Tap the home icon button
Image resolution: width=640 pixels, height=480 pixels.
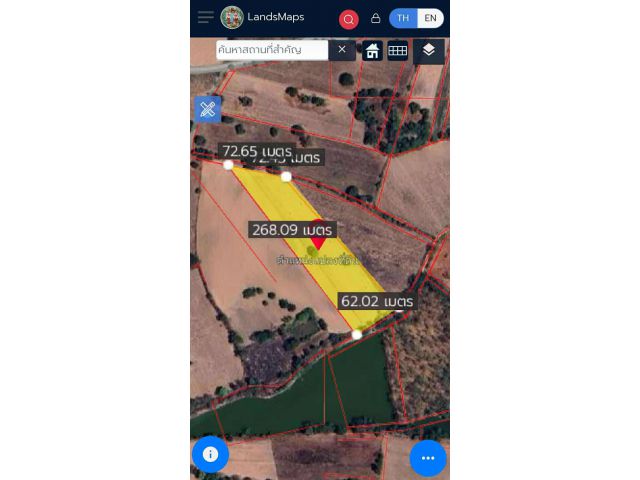pyautogui.click(x=372, y=51)
